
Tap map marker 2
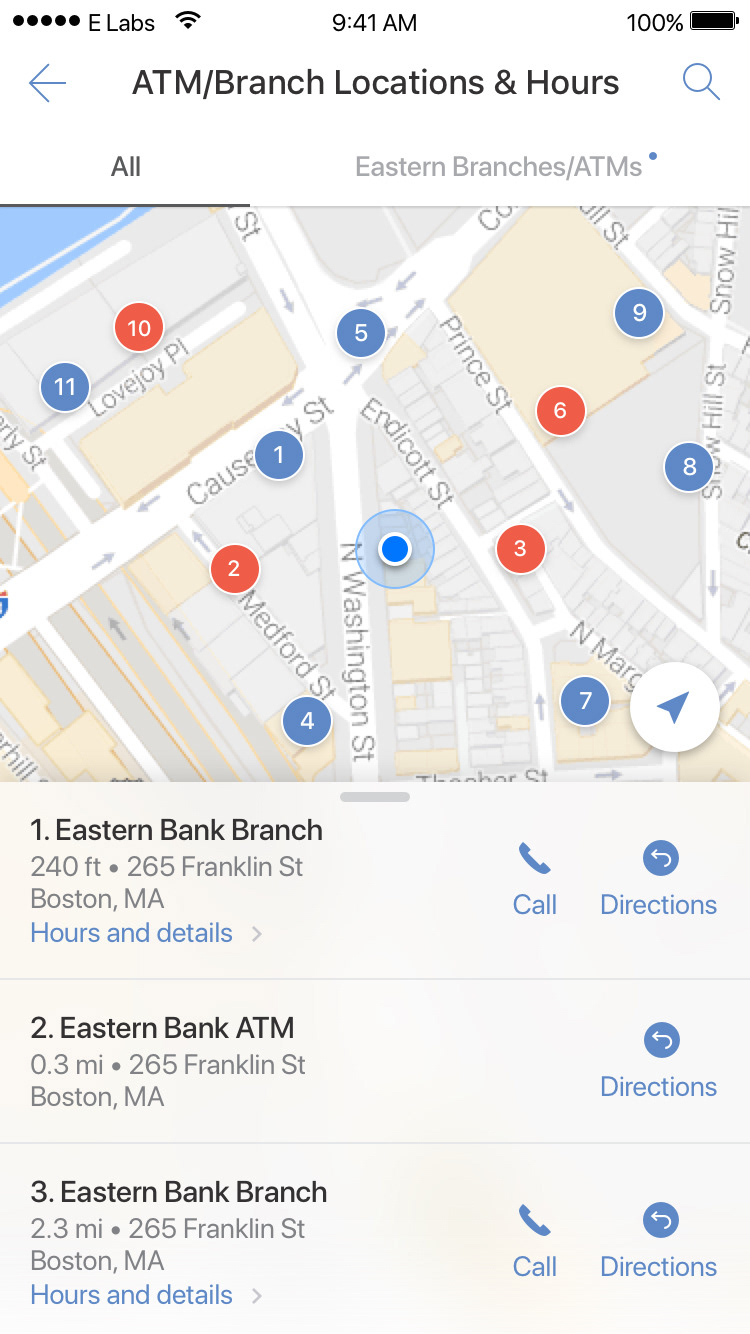click(234, 569)
